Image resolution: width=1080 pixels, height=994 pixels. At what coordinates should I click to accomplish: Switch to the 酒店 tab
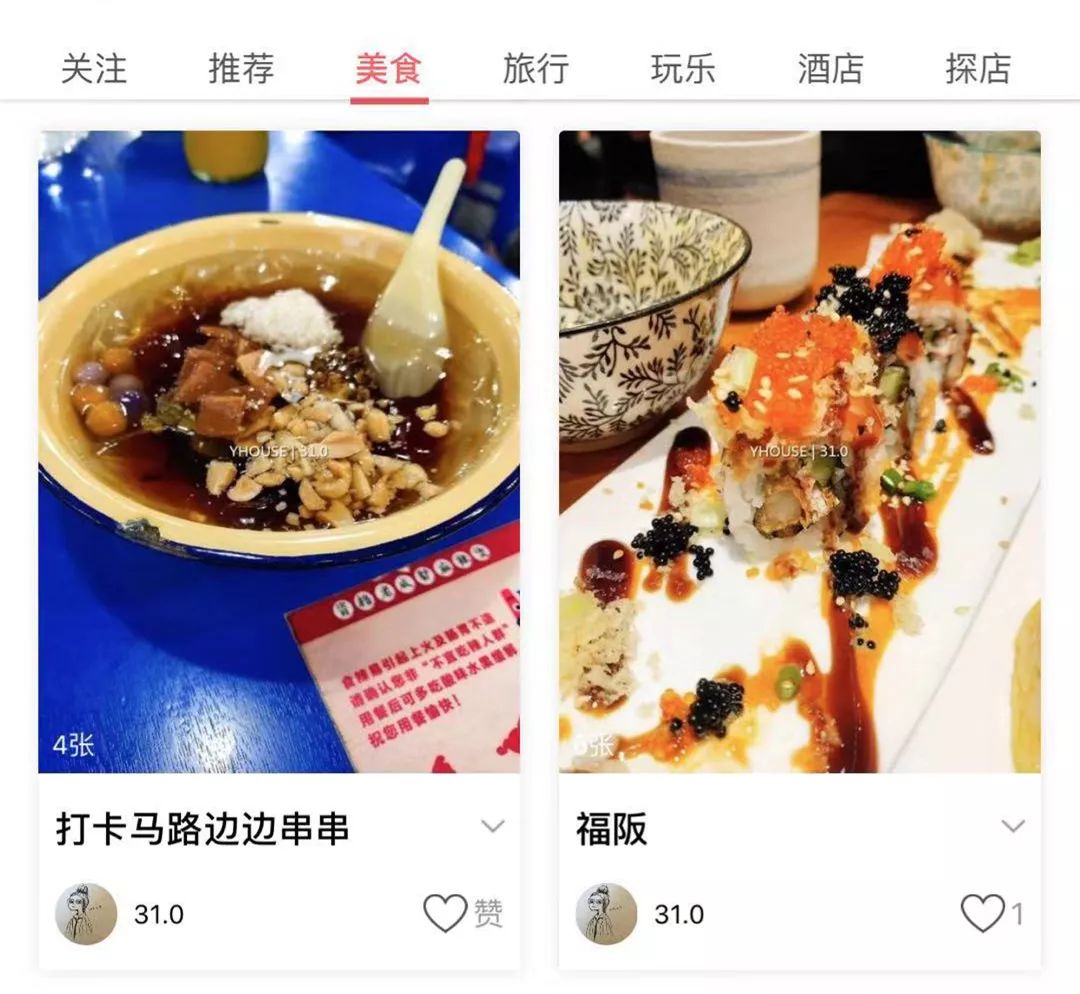coord(830,69)
